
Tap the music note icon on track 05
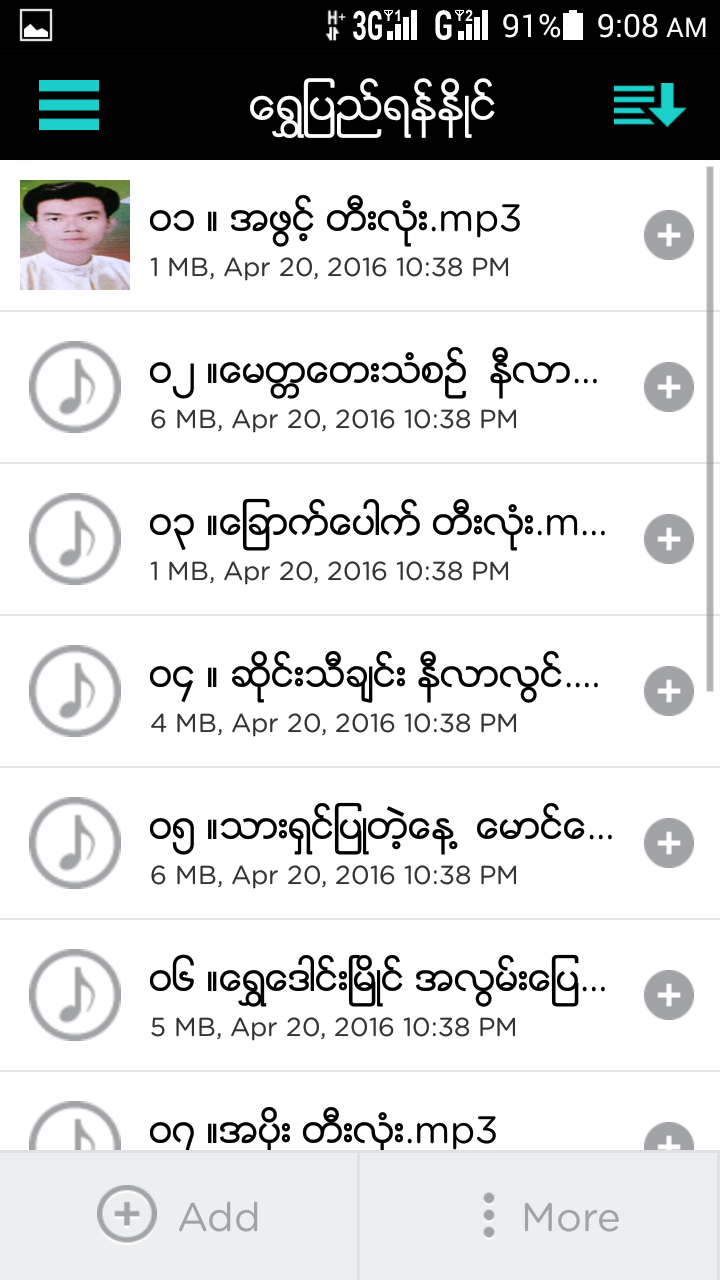coord(74,842)
